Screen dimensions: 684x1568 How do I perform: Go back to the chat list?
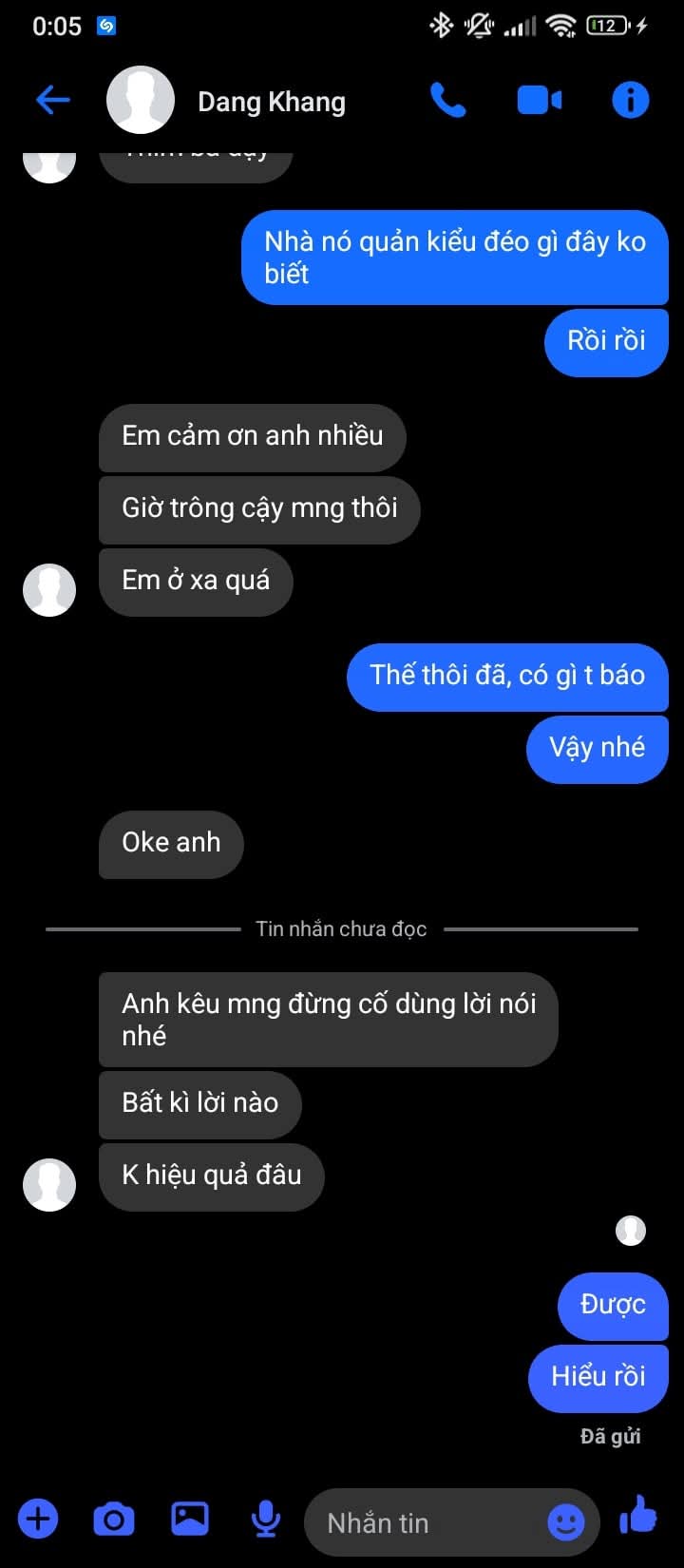[53, 100]
